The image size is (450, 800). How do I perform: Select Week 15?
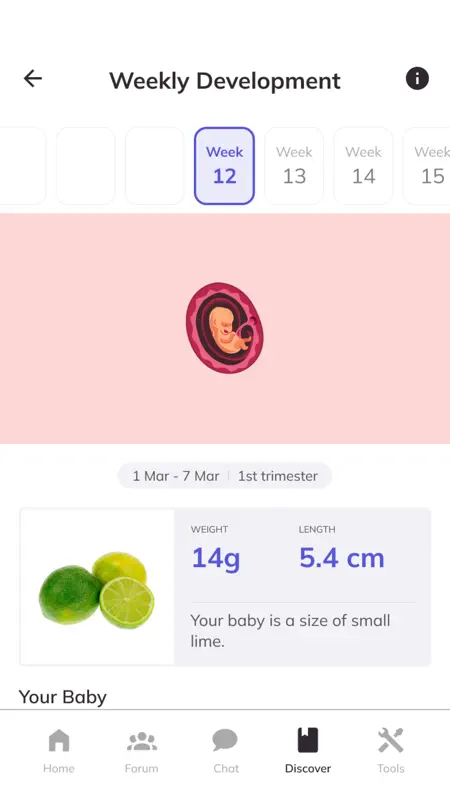pyautogui.click(x=428, y=166)
